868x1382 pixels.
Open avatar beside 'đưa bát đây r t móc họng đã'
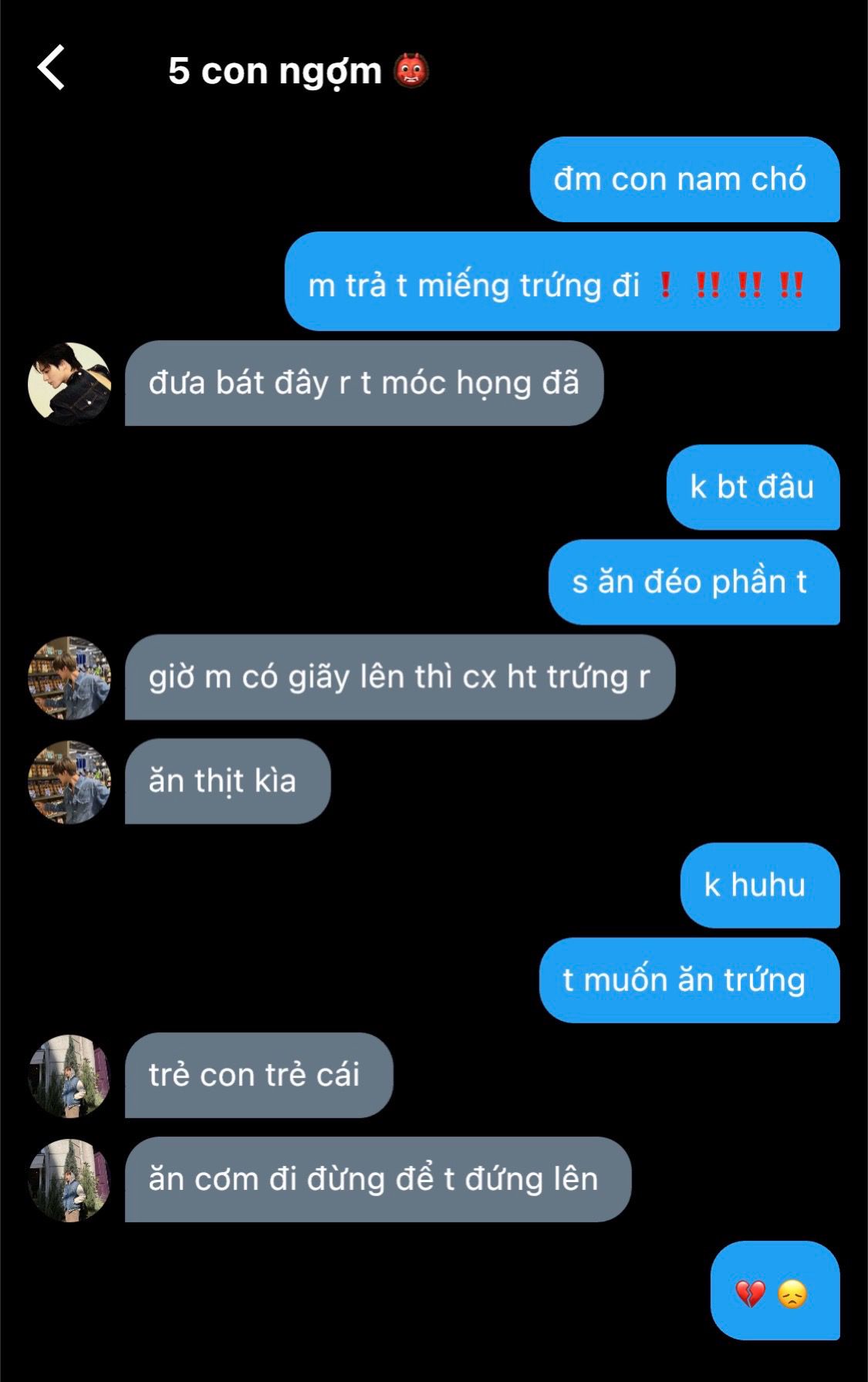click(x=69, y=384)
